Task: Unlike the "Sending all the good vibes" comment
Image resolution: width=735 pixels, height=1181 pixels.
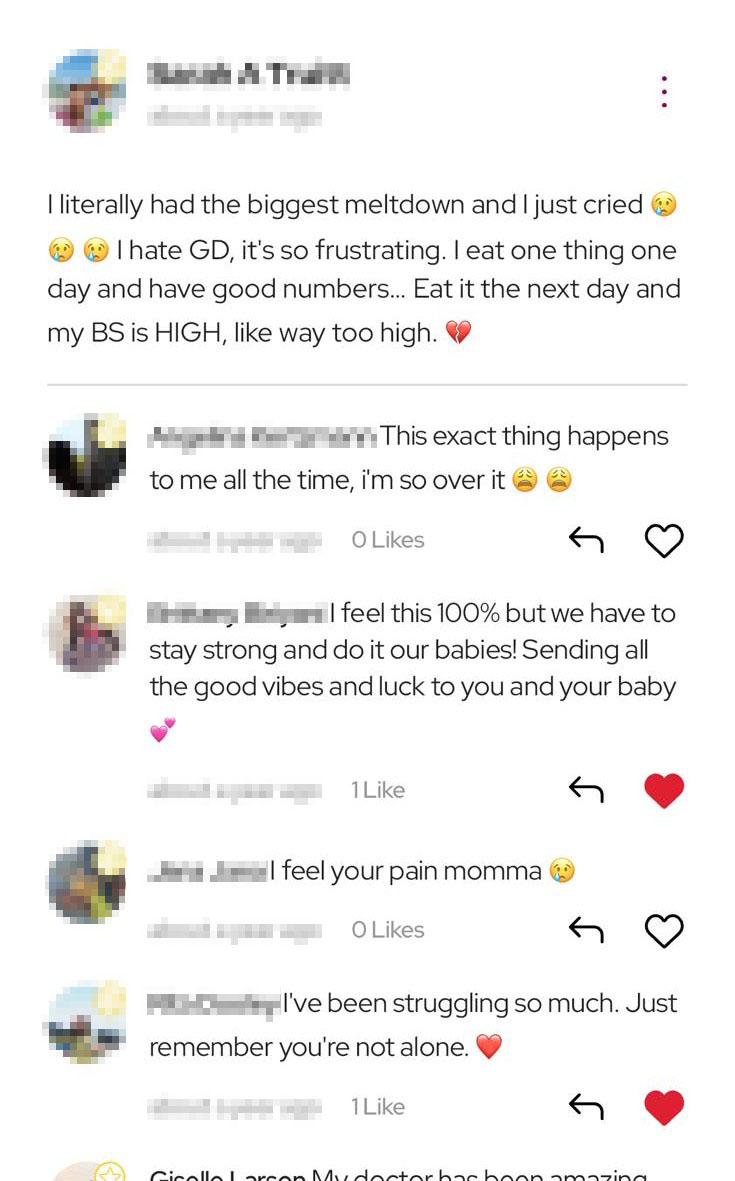Action: [x=664, y=791]
